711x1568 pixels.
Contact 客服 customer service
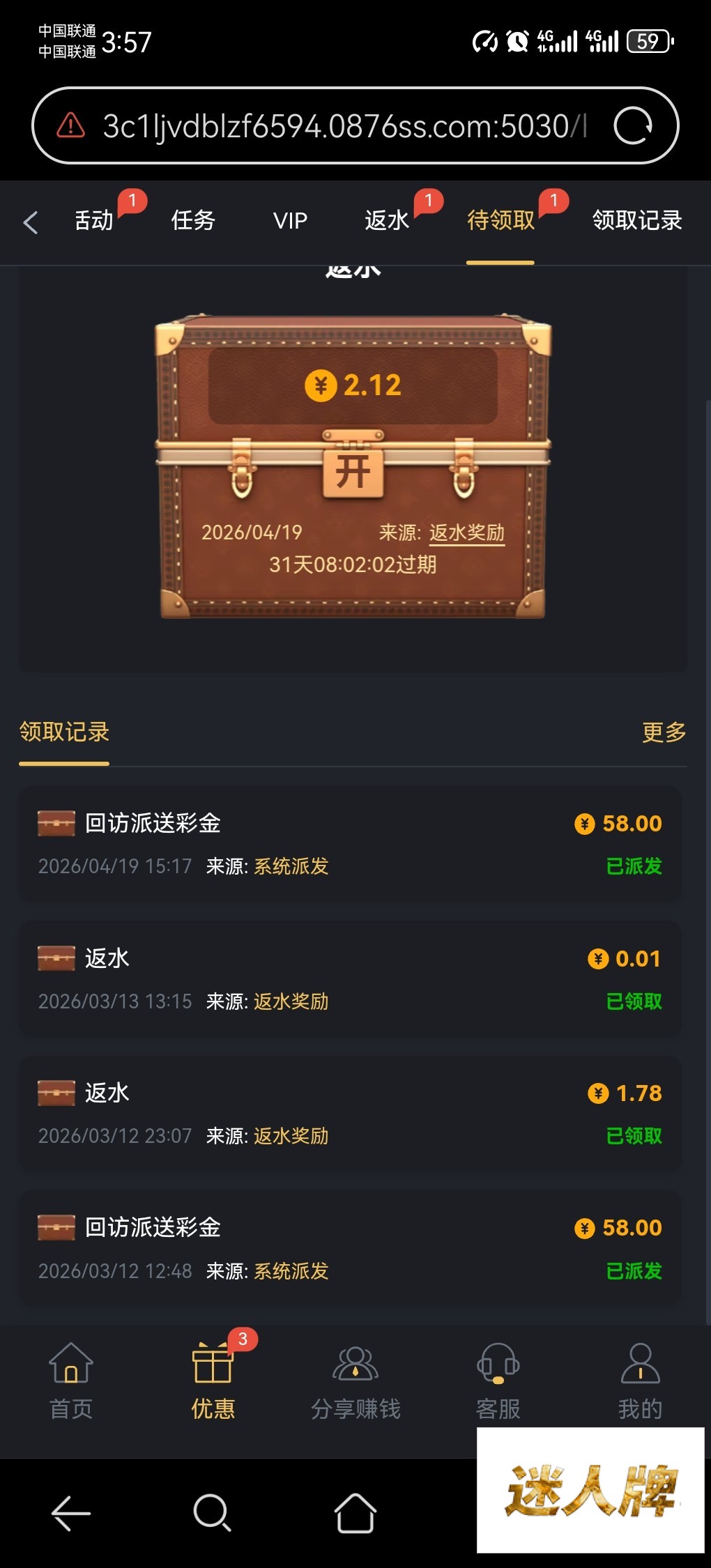[498, 1381]
